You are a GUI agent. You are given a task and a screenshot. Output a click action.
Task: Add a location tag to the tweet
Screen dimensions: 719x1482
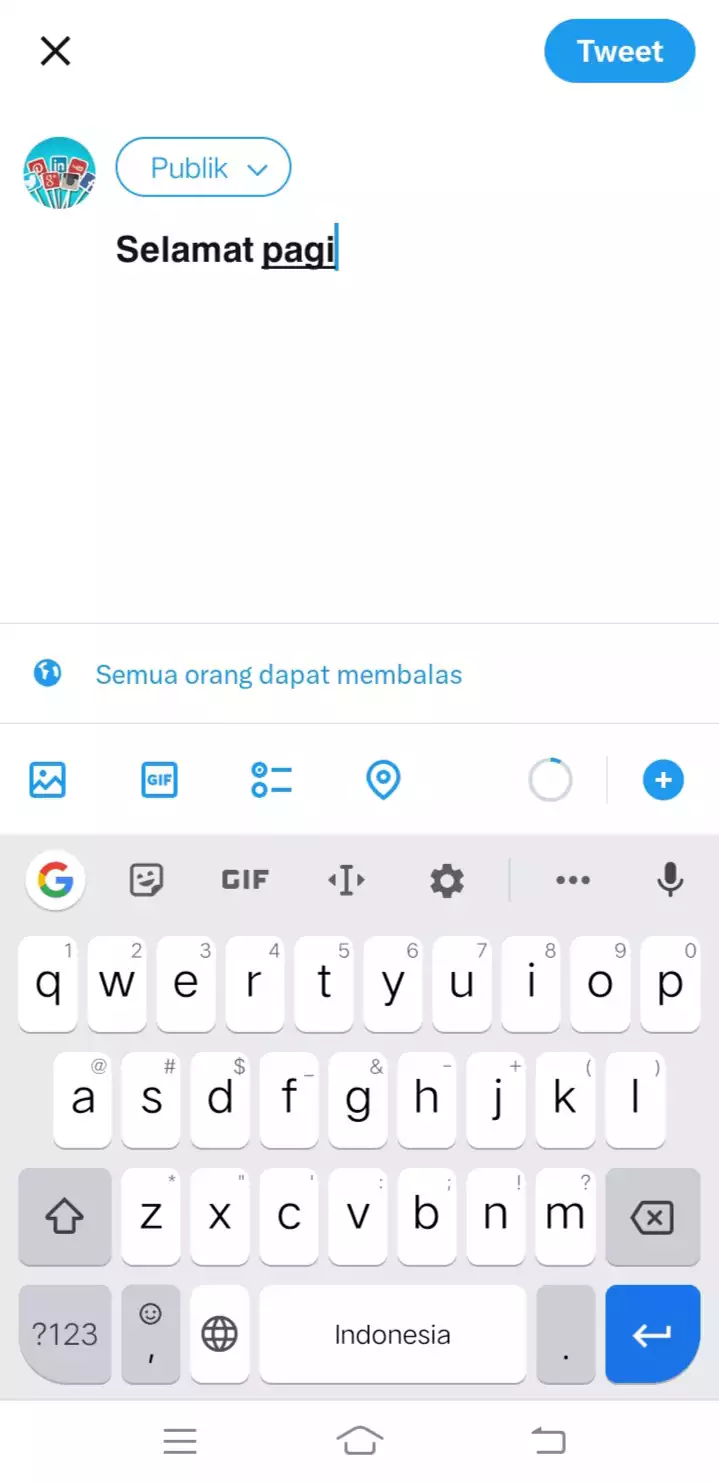pos(383,779)
